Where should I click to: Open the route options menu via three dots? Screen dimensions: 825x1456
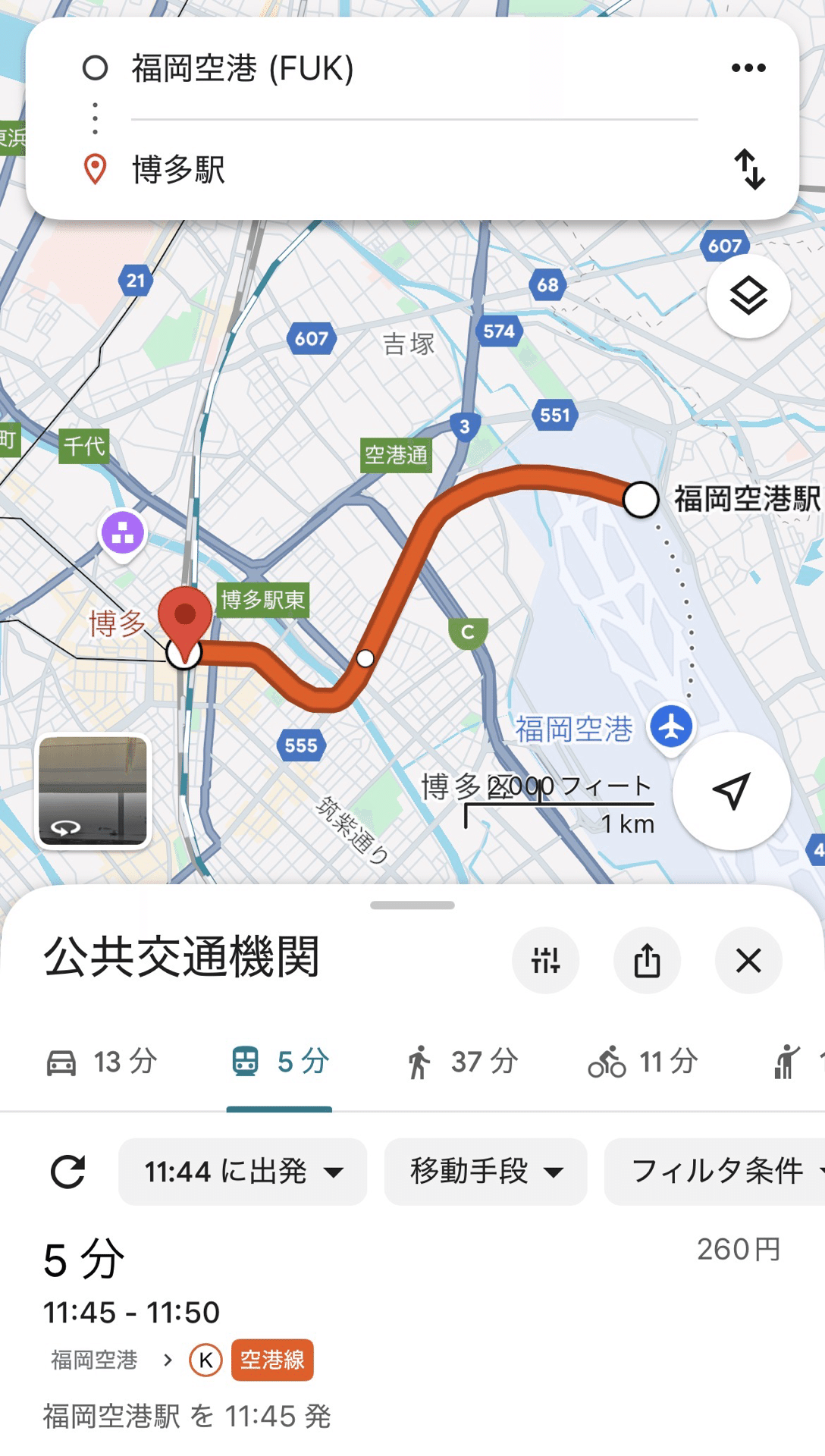748,67
